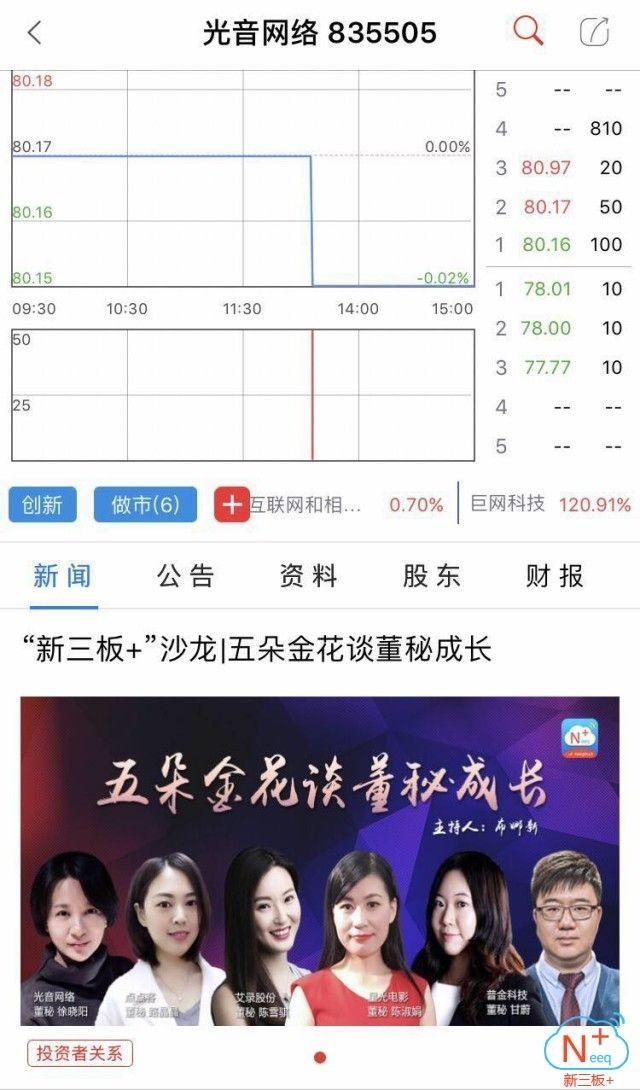Viewport: 640px width, 1090px height.
Task: Tap the 投资者关系 tag
Action: pos(80,1053)
